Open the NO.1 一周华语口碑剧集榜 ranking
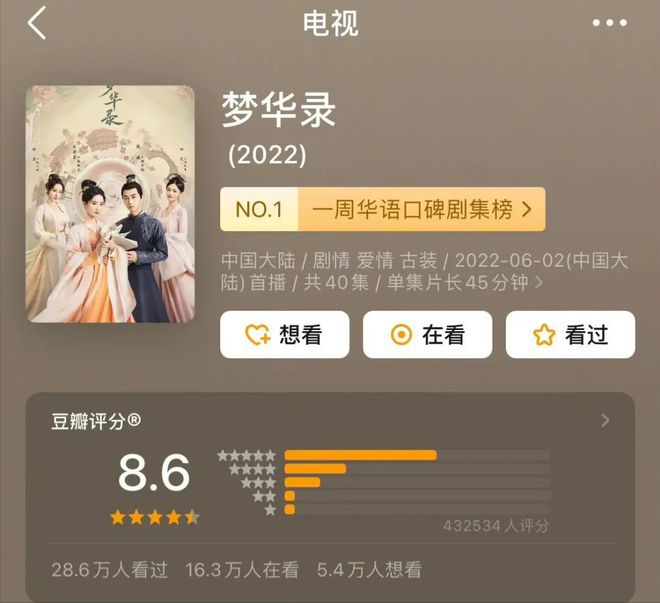This screenshot has width=660, height=603. coord(383,210)
